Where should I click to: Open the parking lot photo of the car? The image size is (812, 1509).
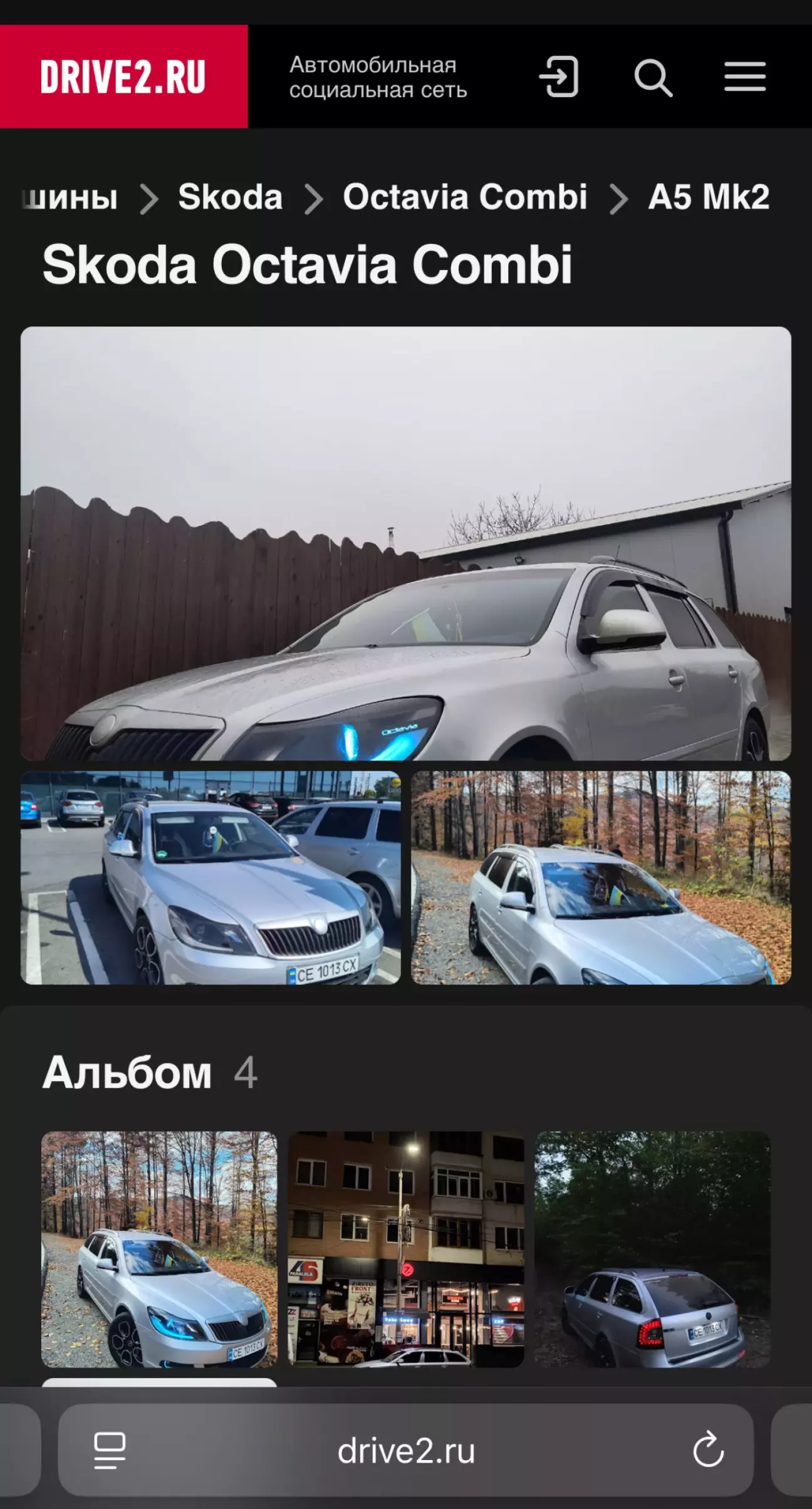point(211,877)
